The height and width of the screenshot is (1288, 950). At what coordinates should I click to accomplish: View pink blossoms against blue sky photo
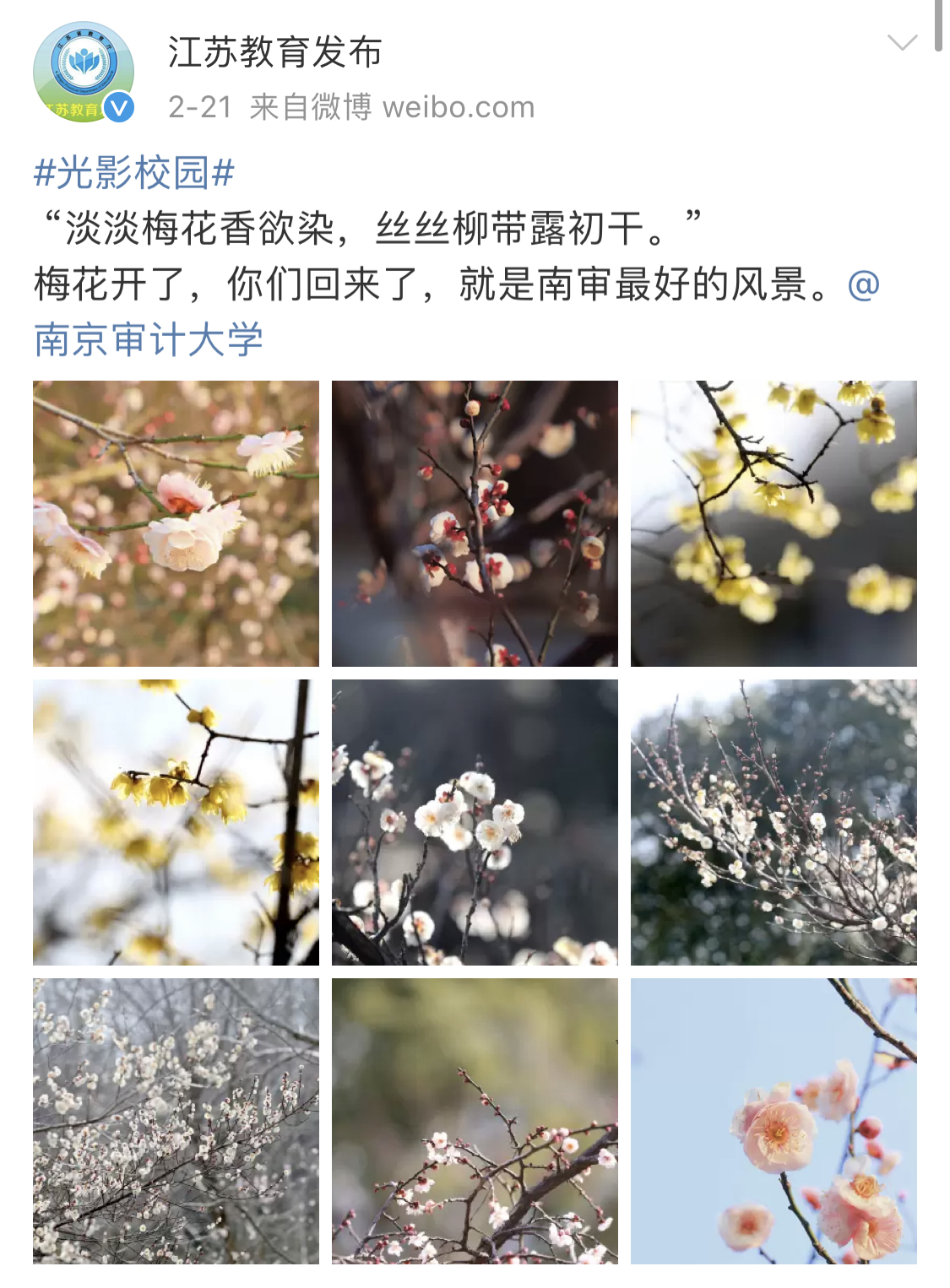coord(774,1121)
